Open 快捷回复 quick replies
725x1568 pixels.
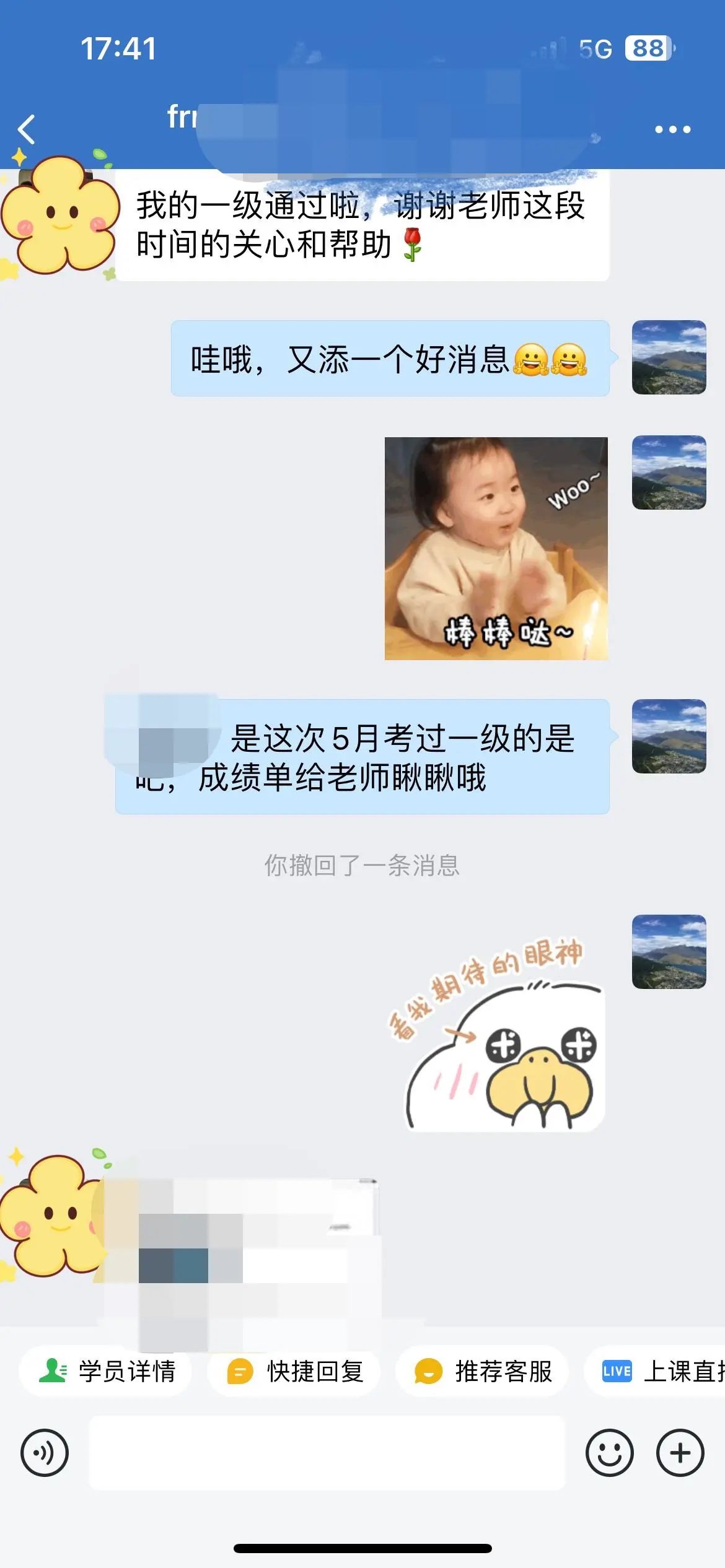coord(295,1372)
